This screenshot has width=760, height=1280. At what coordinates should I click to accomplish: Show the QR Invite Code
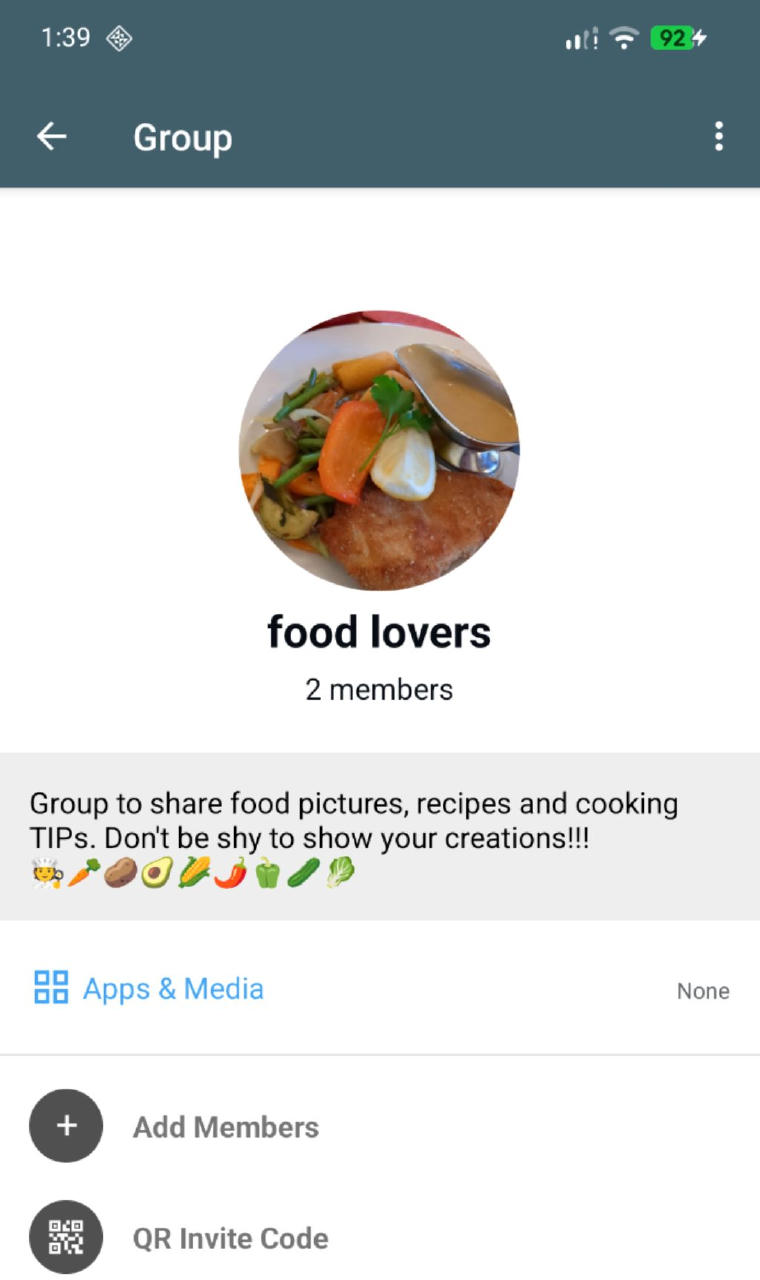[230, 1238]
